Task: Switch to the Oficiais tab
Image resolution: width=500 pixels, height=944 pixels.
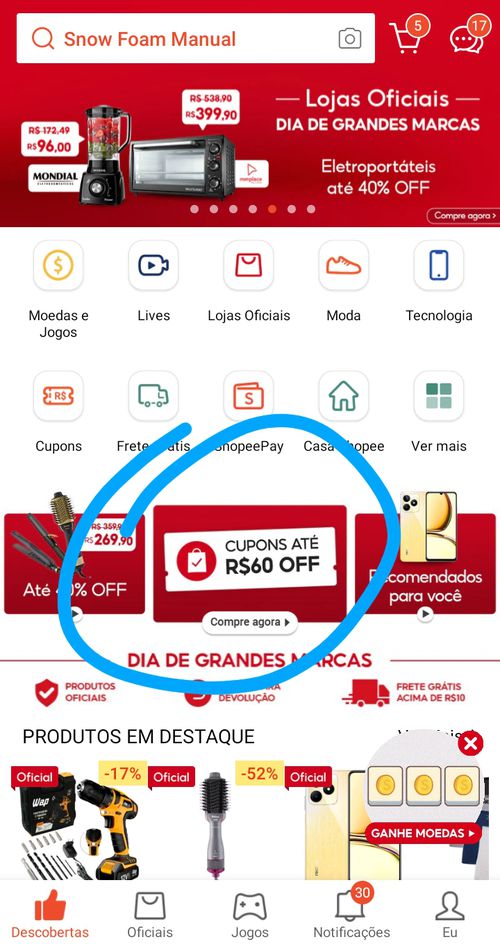Action: tap(150, 915)
